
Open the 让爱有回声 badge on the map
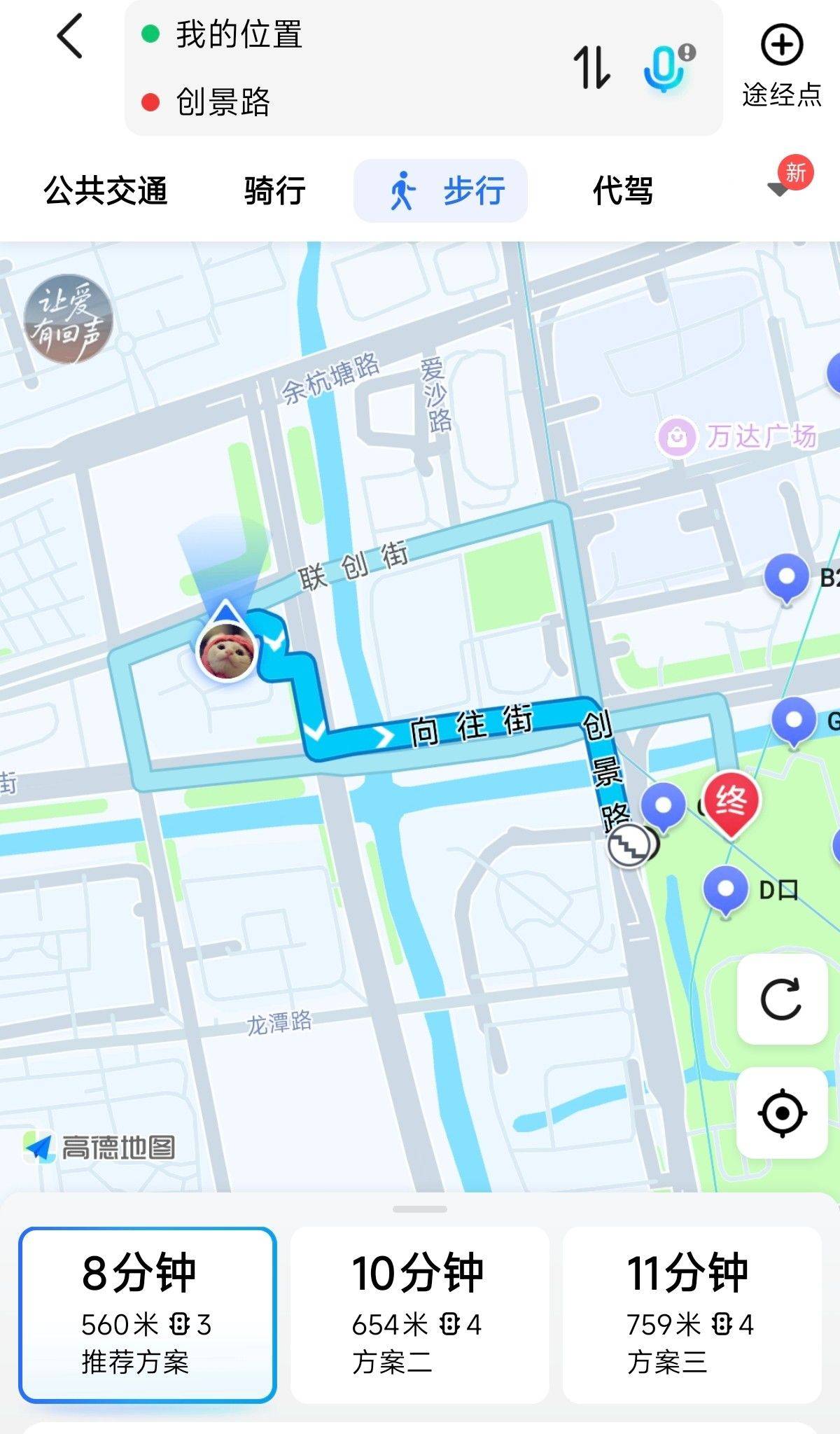pos(68,319)
